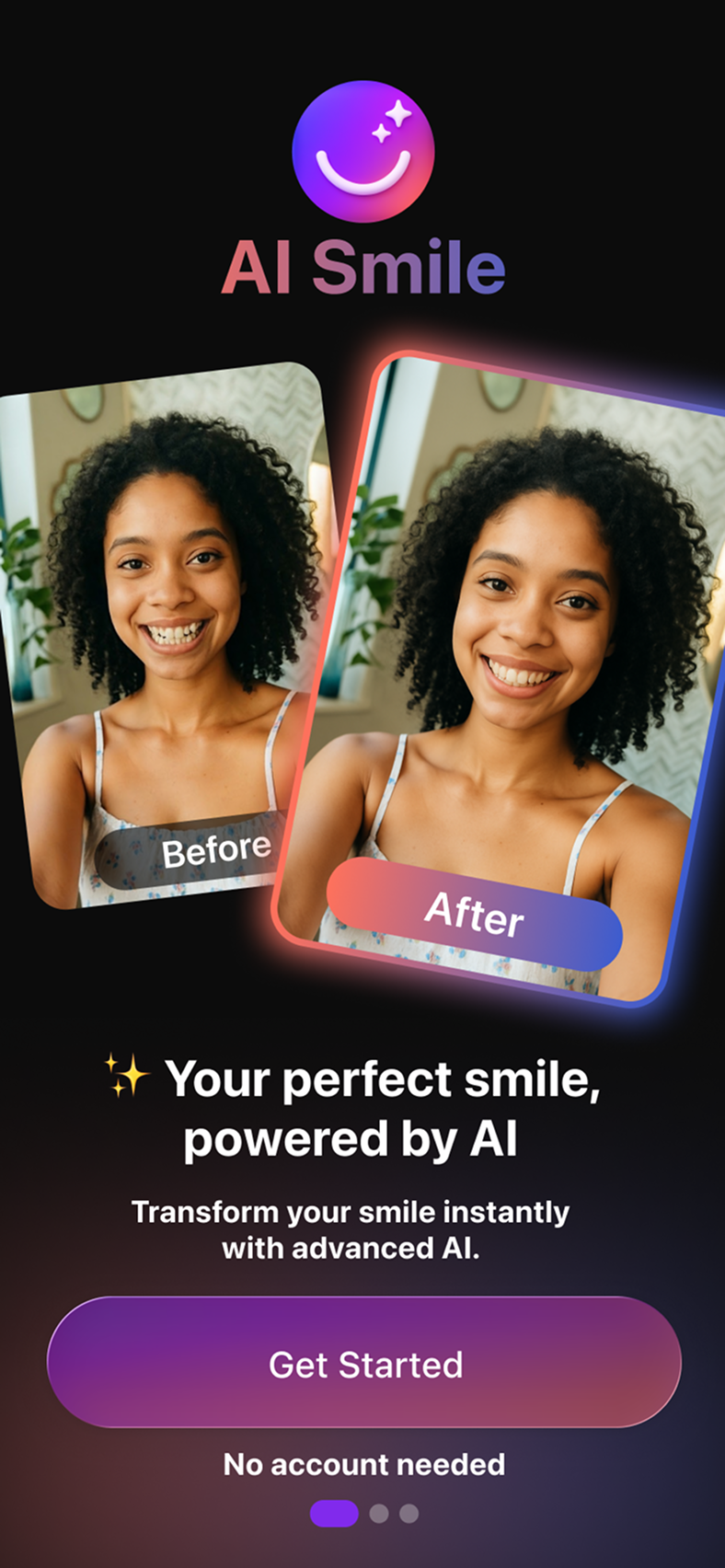This screenshot has height=1568, width=725.
Task: Tap the Get Started button
Action: click(x=363, y=1363)
